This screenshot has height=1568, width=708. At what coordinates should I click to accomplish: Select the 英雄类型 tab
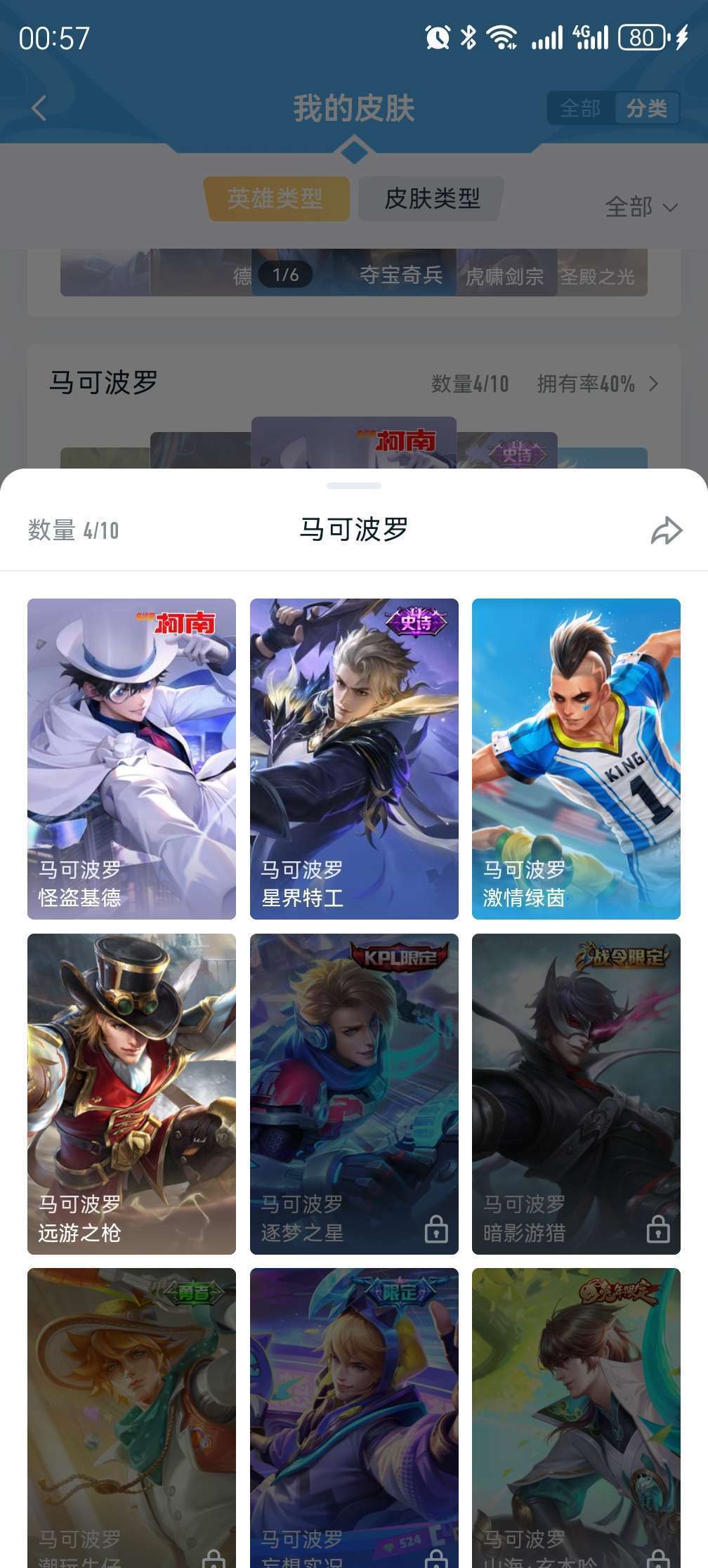pyautogui.click(x=275, y=199)
